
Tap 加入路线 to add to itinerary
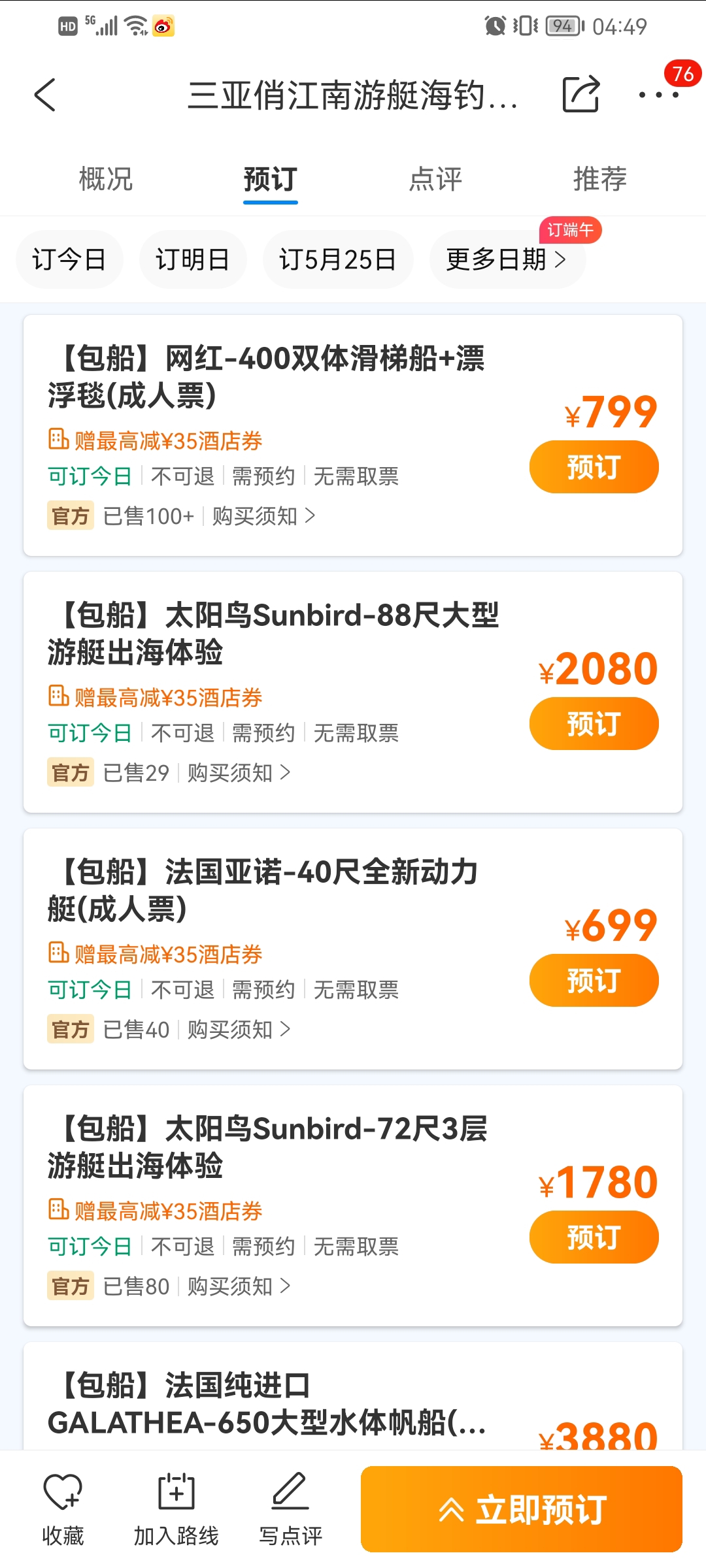(176, 1510)
